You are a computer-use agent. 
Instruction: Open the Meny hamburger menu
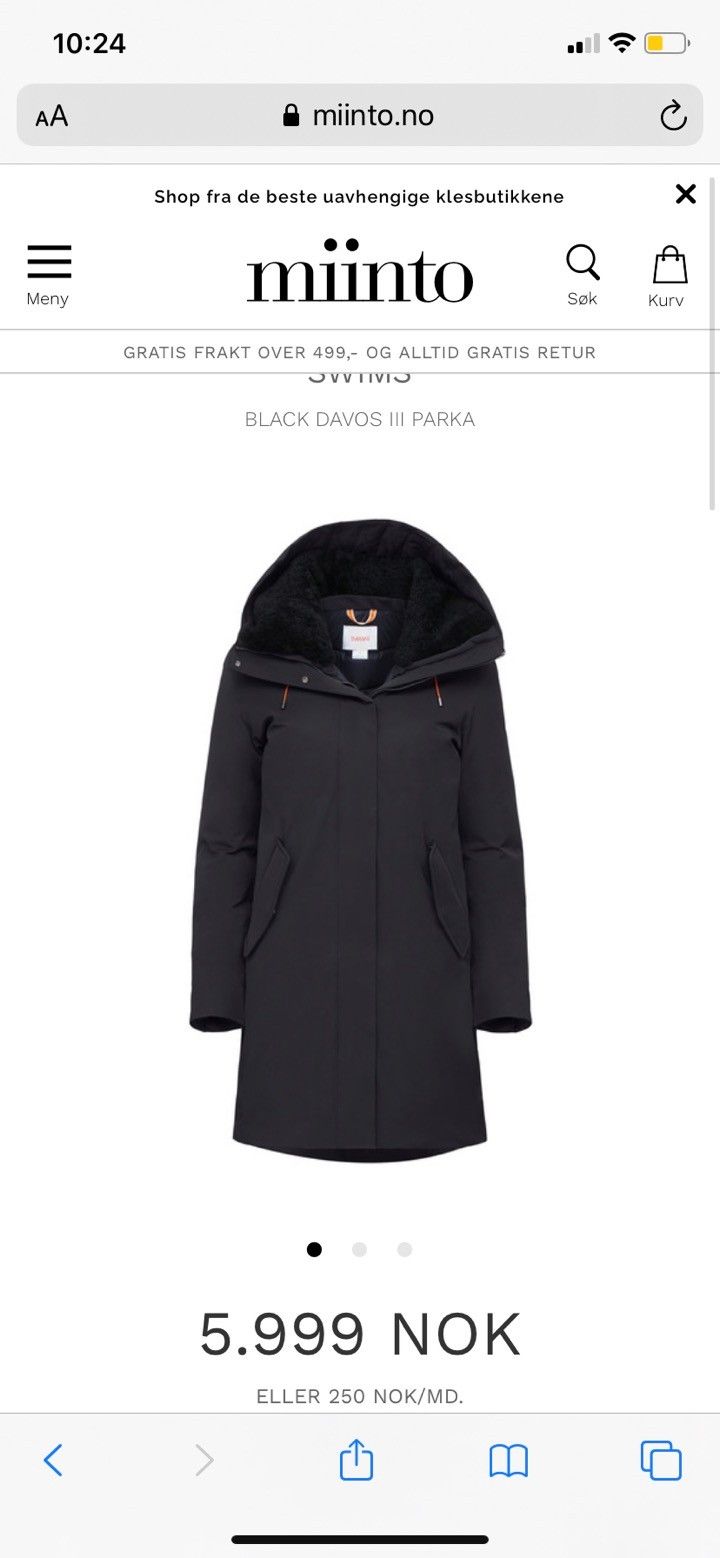click(x=48, y=273)
